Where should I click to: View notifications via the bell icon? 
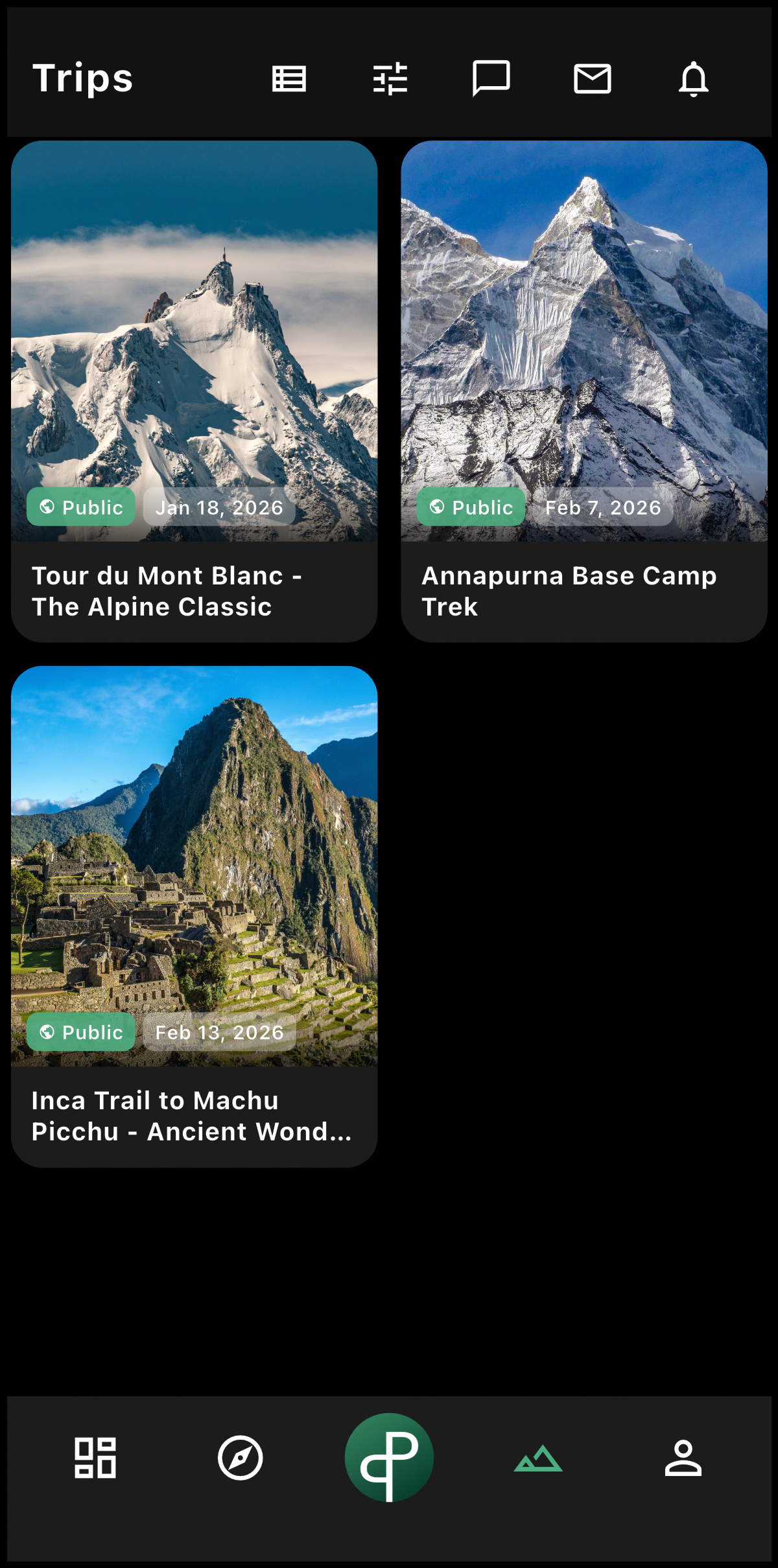(x=693, y=79)
